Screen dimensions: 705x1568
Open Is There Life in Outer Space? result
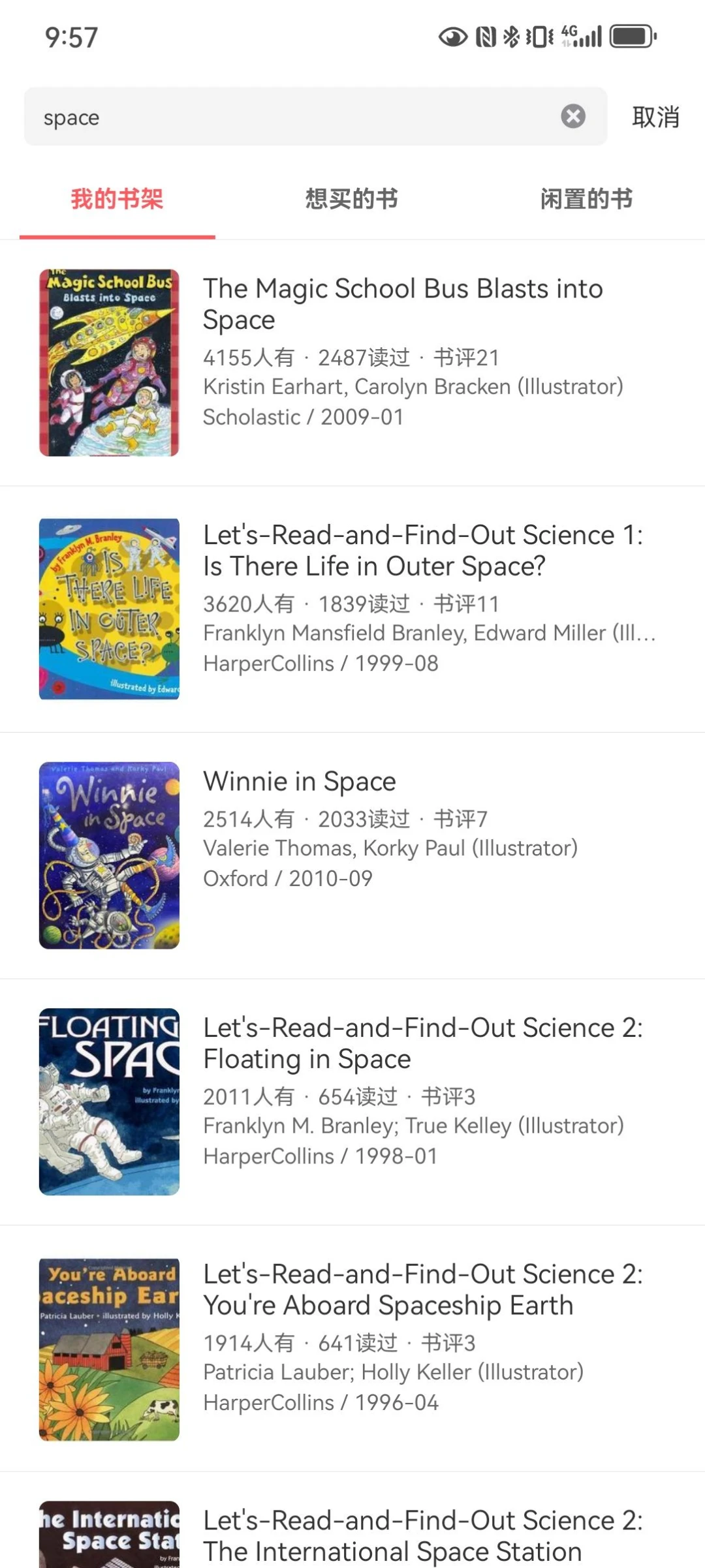click(352, 609)
